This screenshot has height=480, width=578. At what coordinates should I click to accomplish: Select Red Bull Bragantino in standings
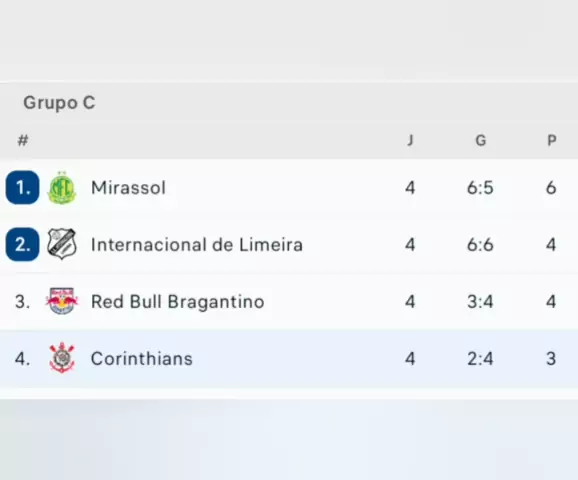pyautogui.click(x=289, y=302)
